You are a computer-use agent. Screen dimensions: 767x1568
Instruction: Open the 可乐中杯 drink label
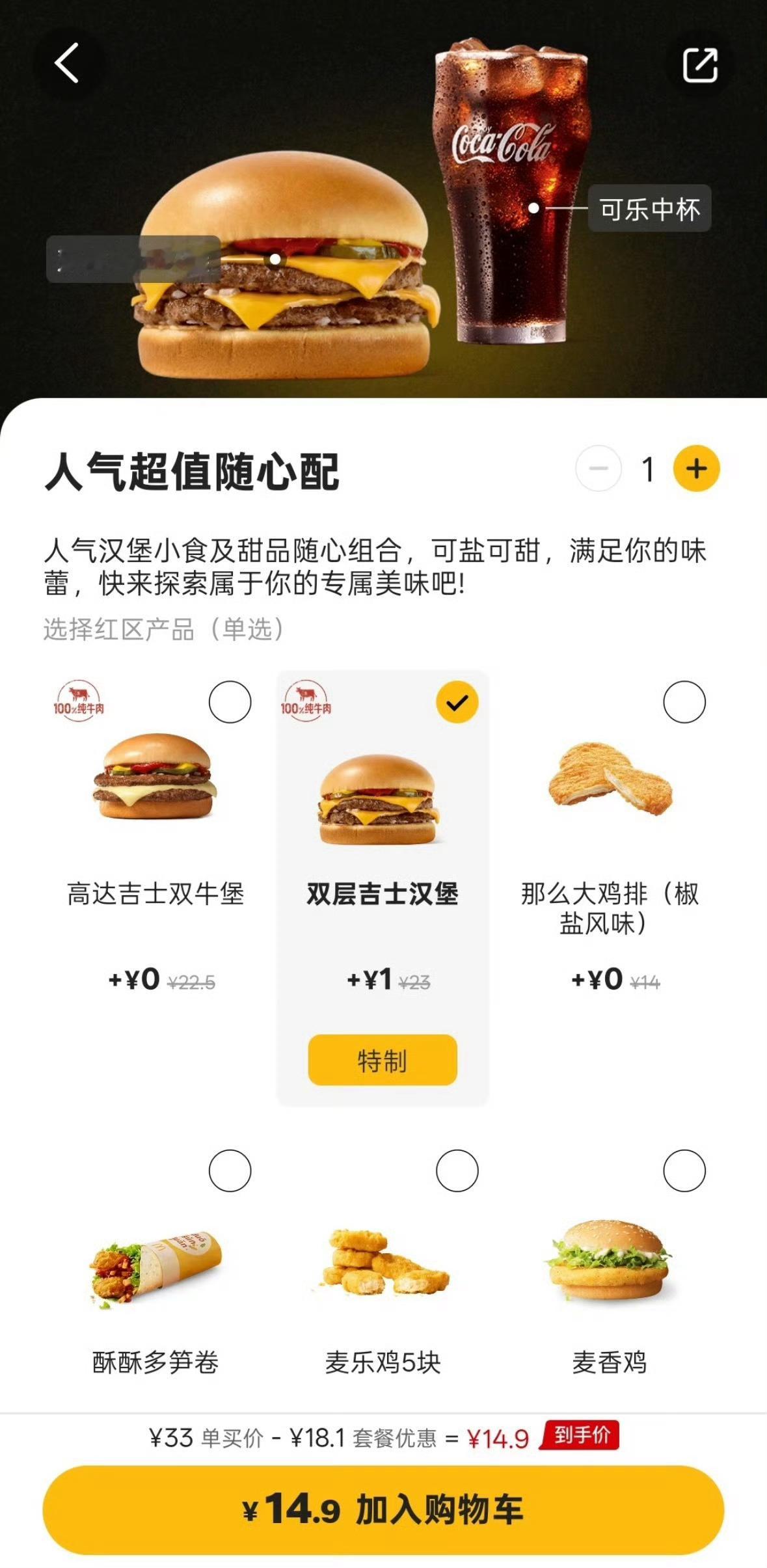pos(649,209)
